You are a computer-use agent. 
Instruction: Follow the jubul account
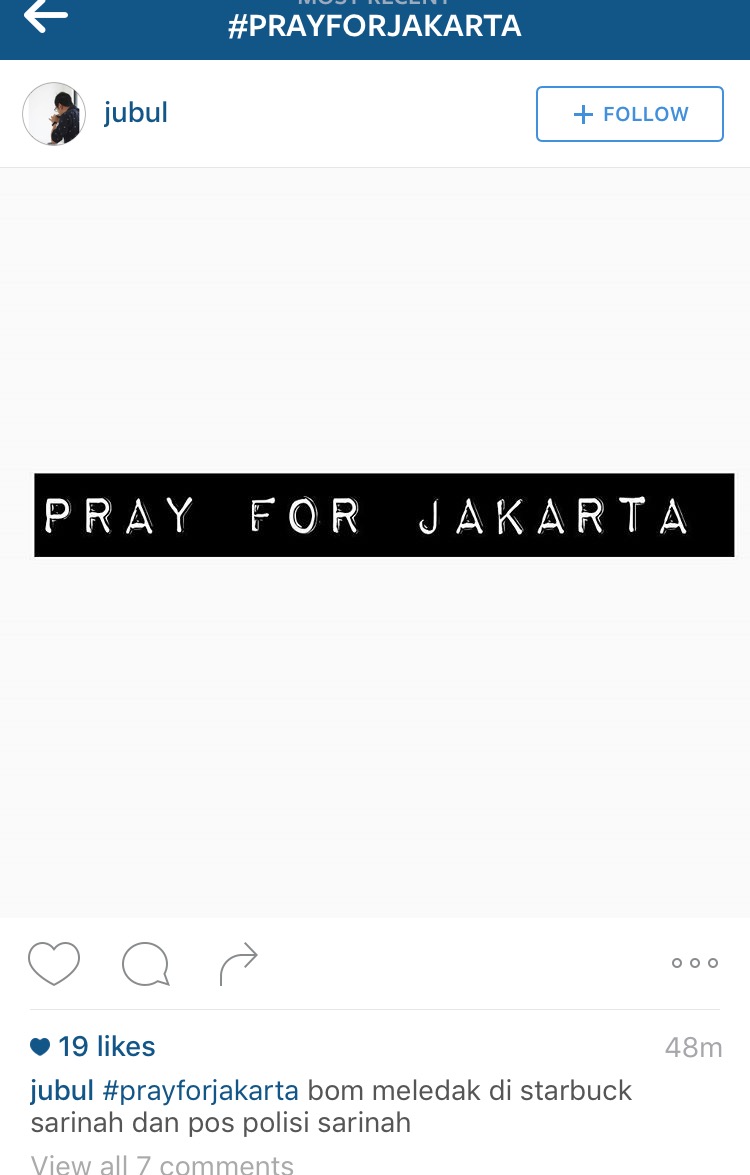coord(629,114)
